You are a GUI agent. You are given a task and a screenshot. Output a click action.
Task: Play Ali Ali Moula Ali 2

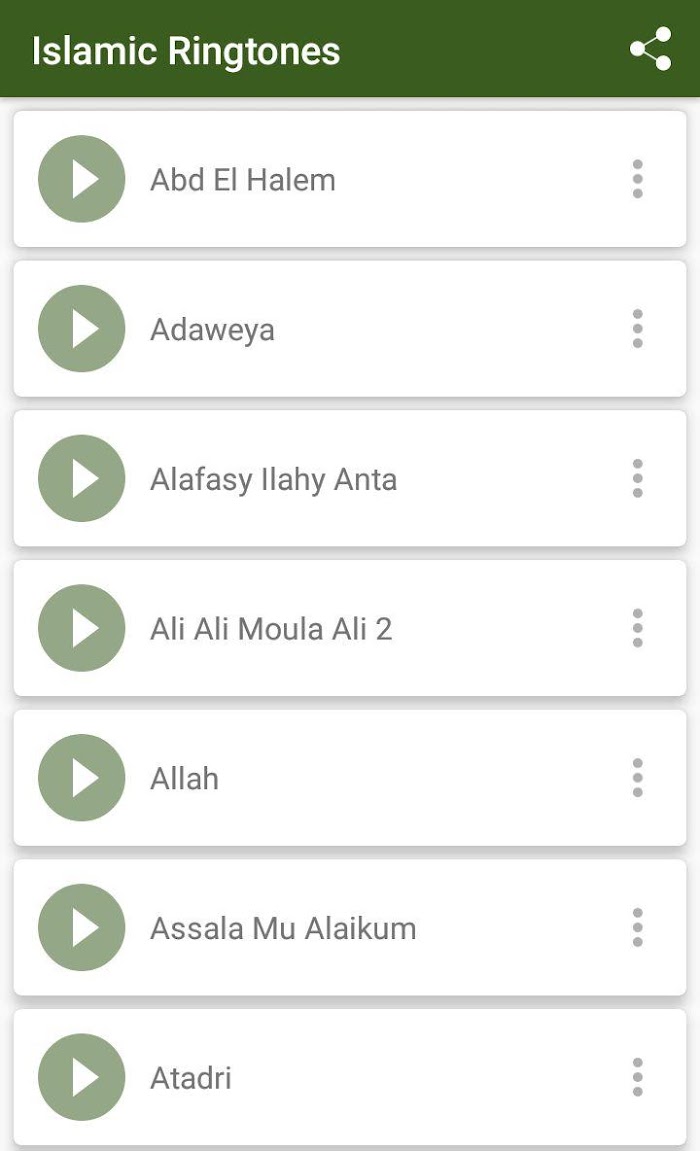point(81,628)
